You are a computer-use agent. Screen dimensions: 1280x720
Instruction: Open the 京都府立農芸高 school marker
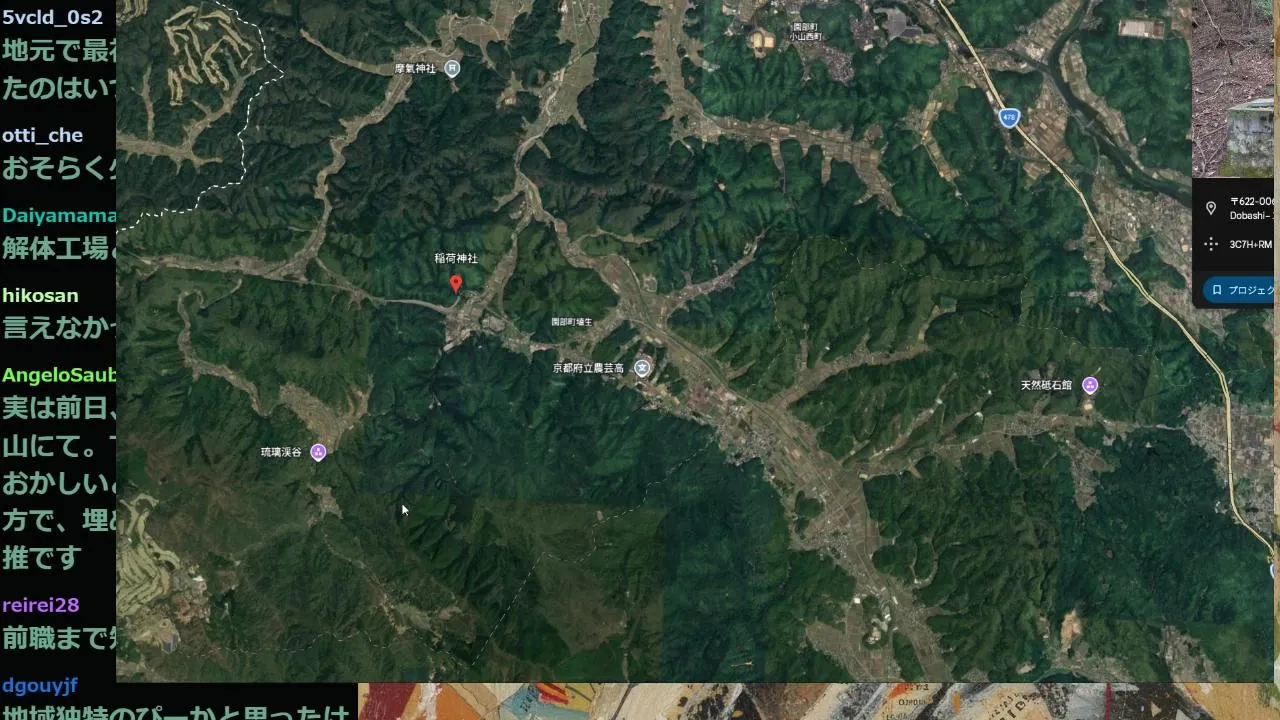(x=642, y=368)
